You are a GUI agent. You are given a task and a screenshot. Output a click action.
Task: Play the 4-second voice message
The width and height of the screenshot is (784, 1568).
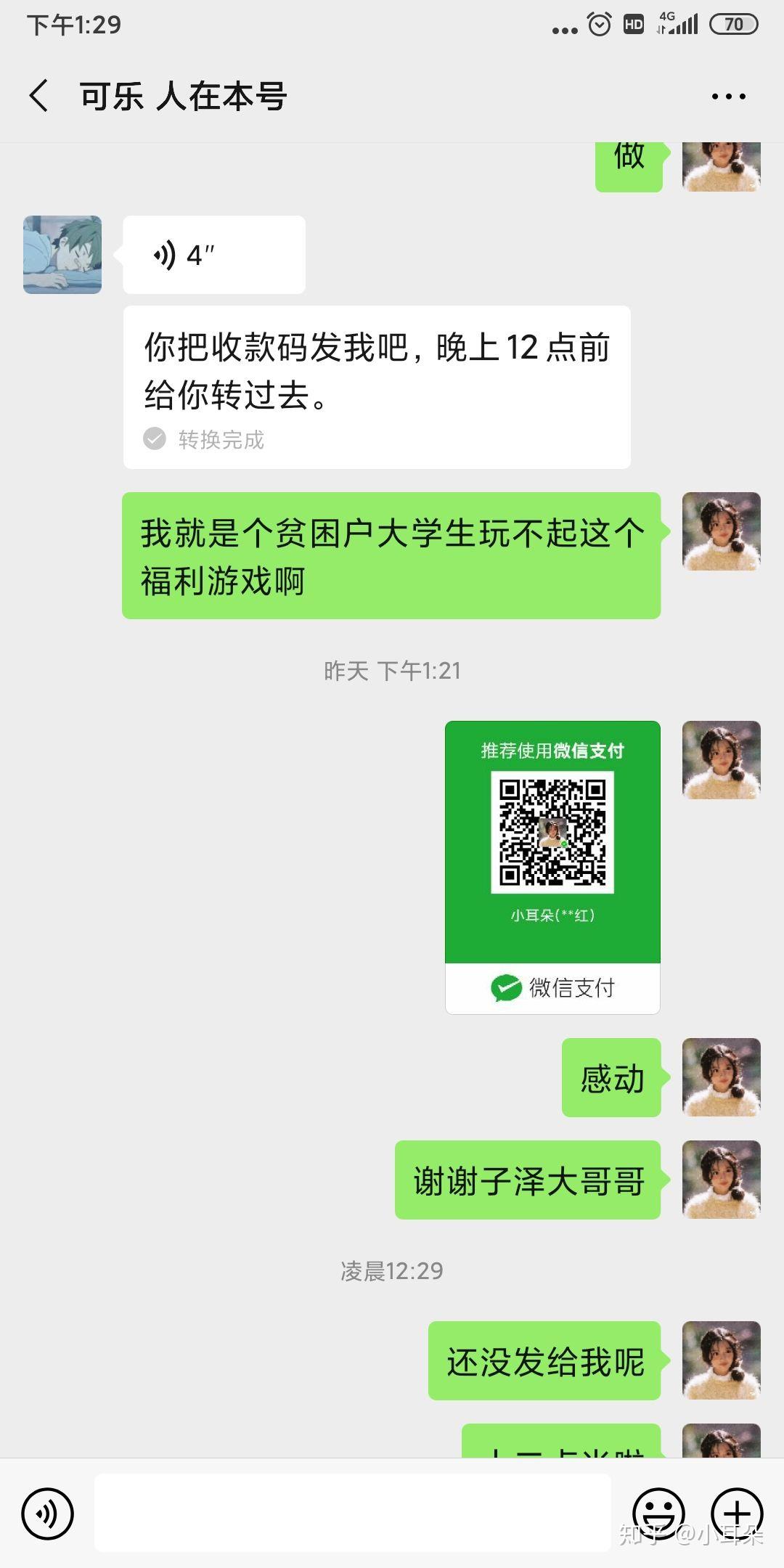click(x=213, y=255)
